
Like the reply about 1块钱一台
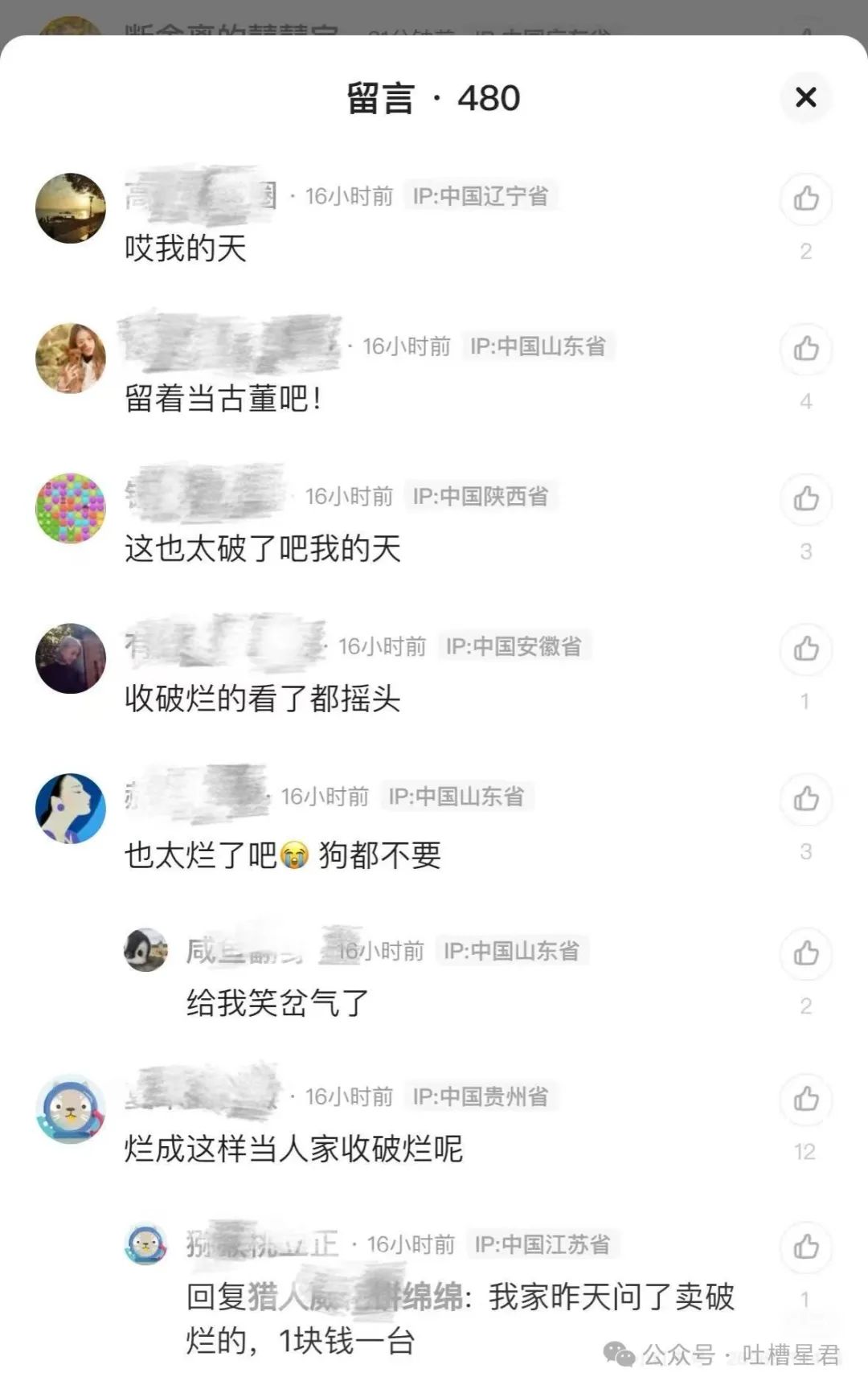click(x=806, y=1247)
